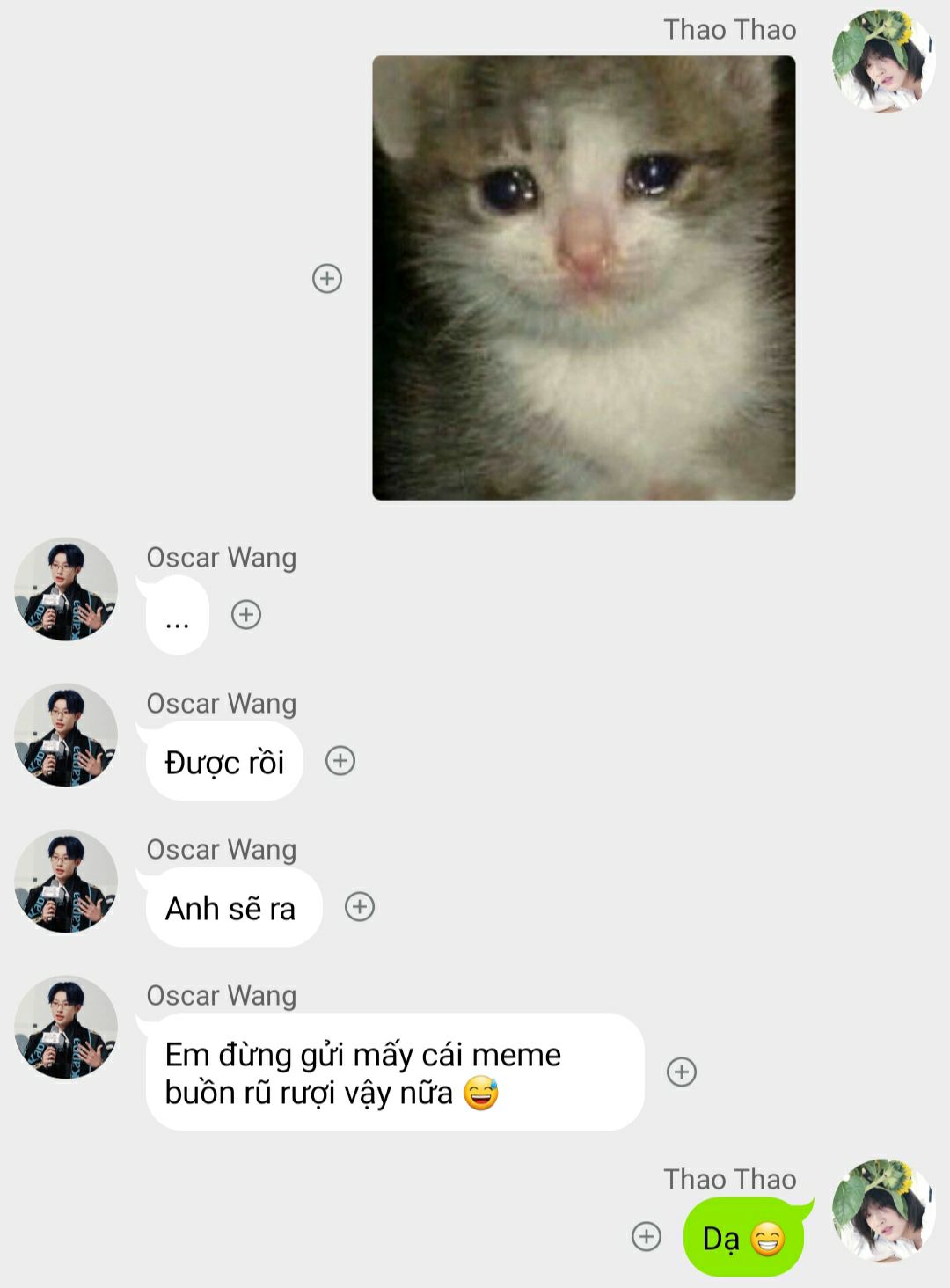Open the crying cat image message
This screenshot has width=950, height=1288.
[584, 278]
